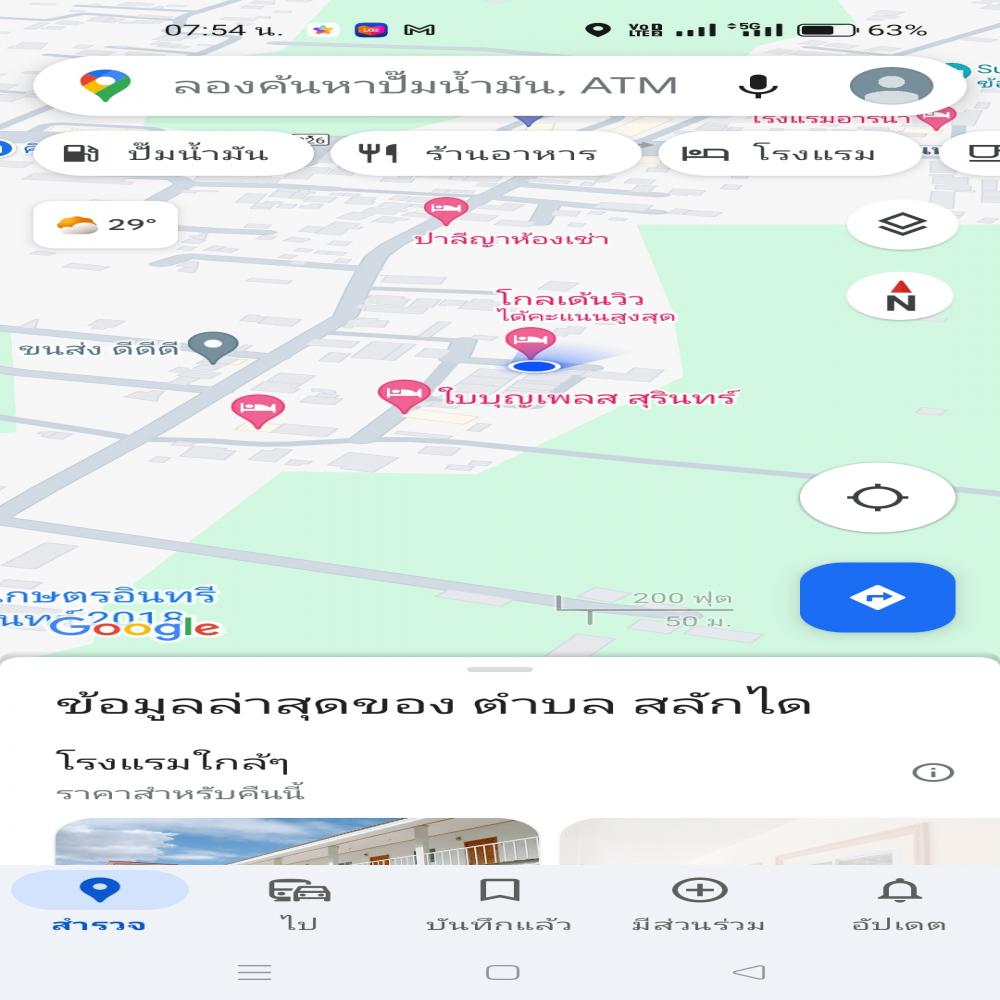Switch to the อัปเดต tab
1000x1000 pixels.
[899, 904]
